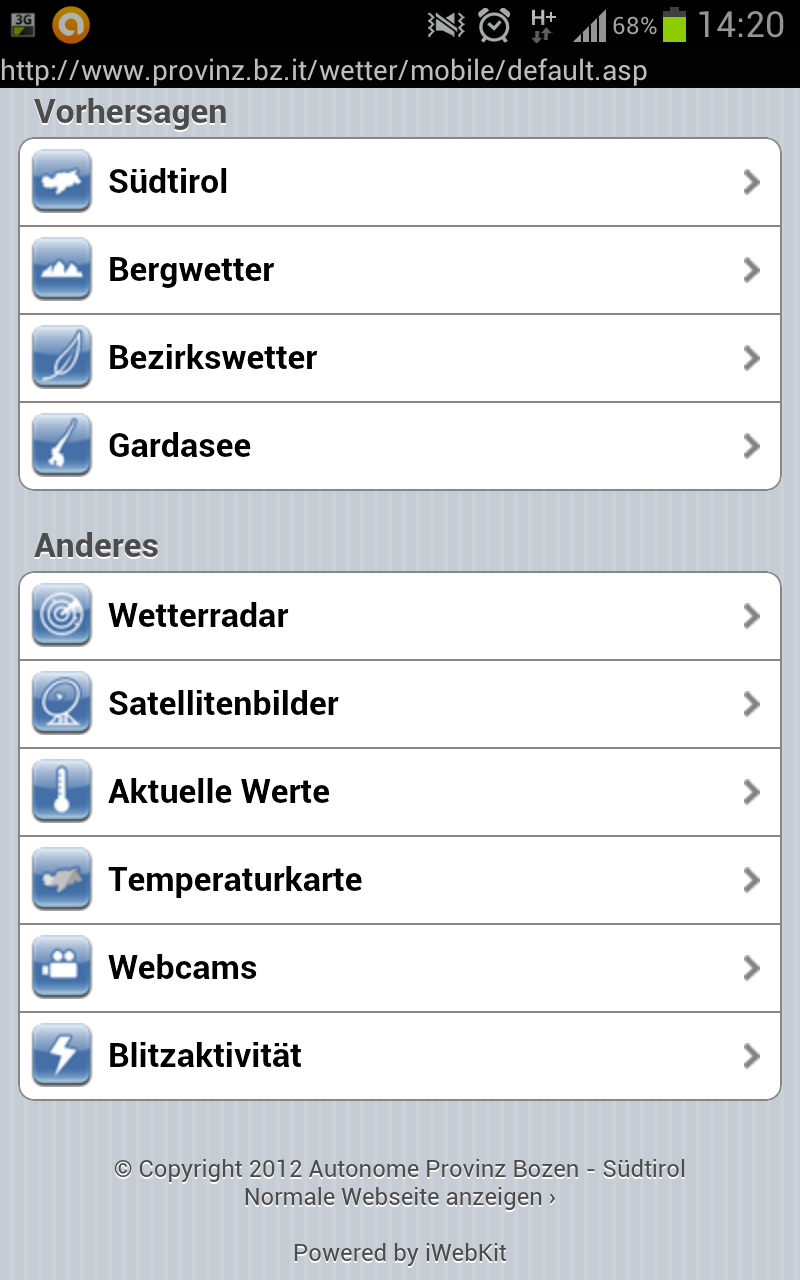Click the Gardasee windsurf icon
800x1280 pixels.
coord(61,446)
